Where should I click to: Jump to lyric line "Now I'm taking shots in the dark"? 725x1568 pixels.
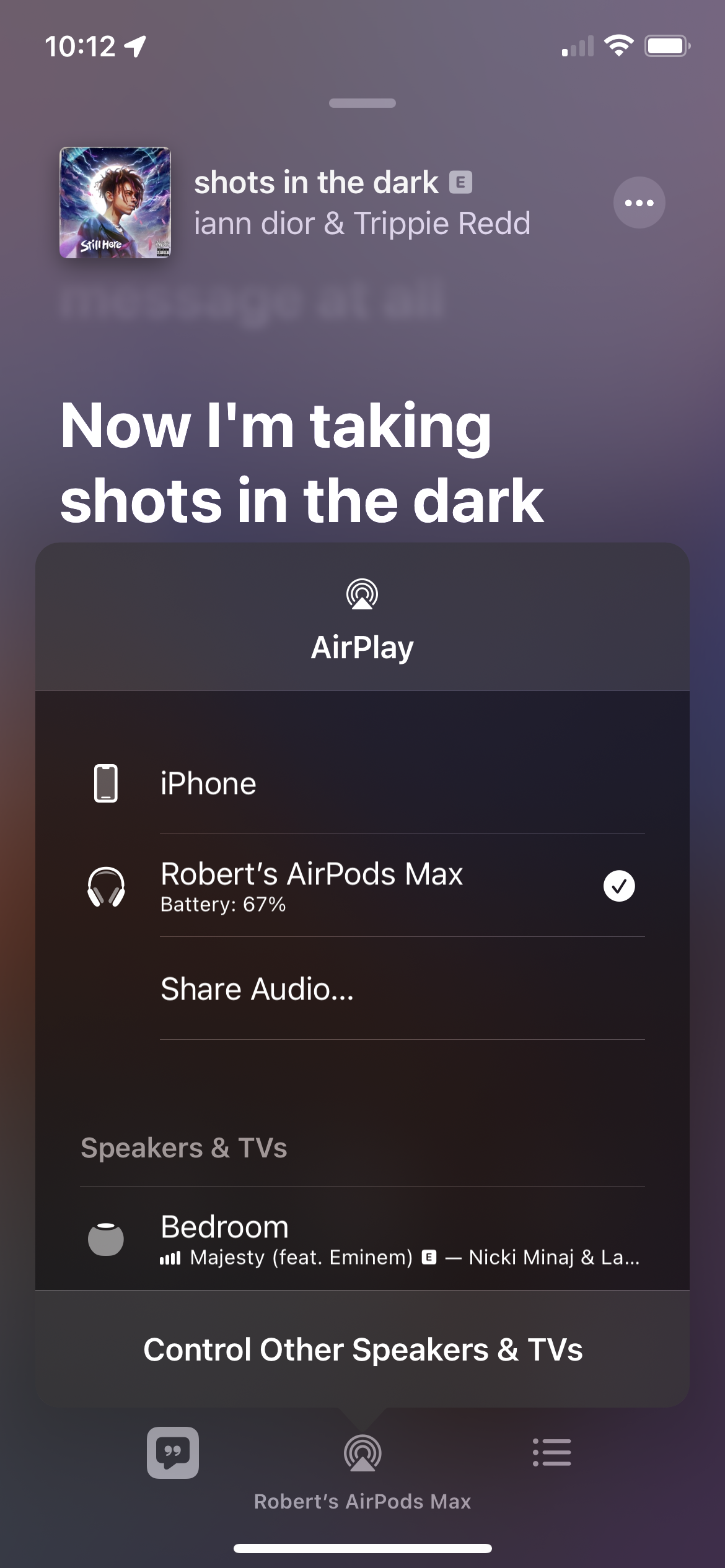tap(302, 463)
